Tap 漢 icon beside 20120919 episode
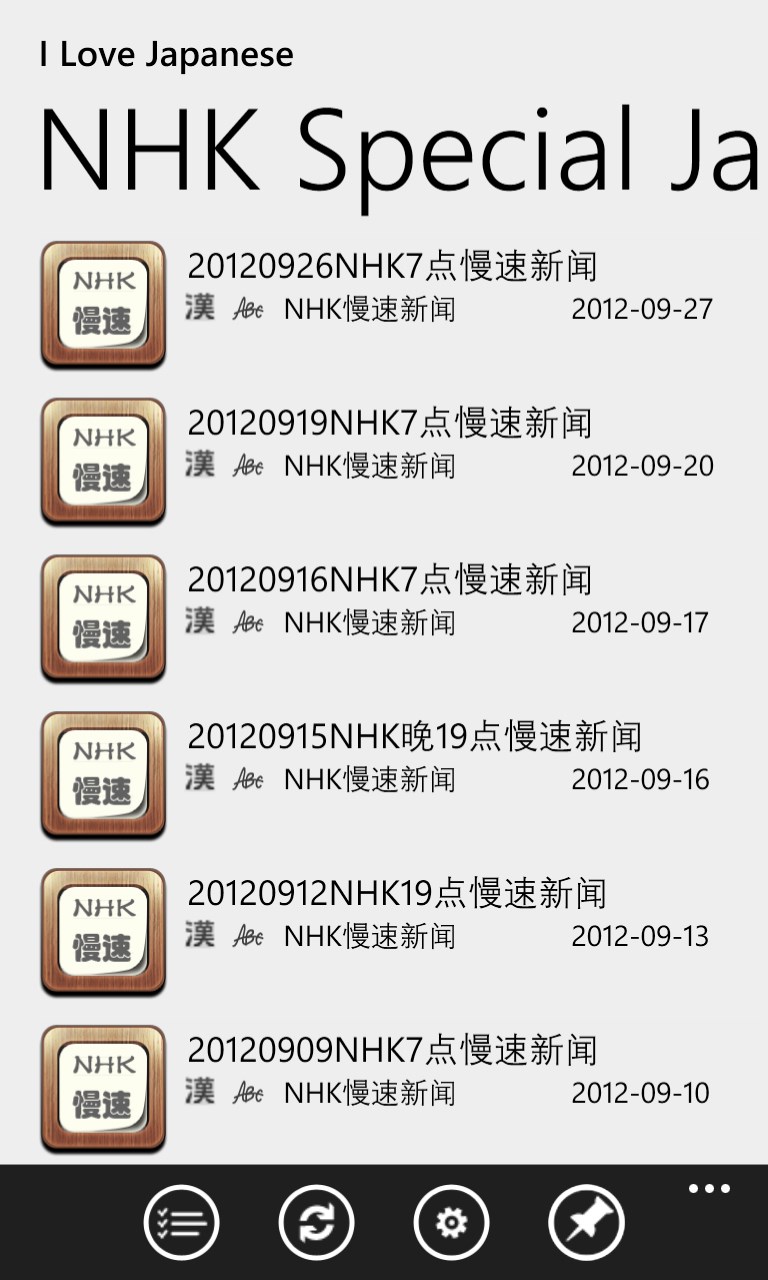This screenshot has height=1280, width=768. tap(199, 466)
